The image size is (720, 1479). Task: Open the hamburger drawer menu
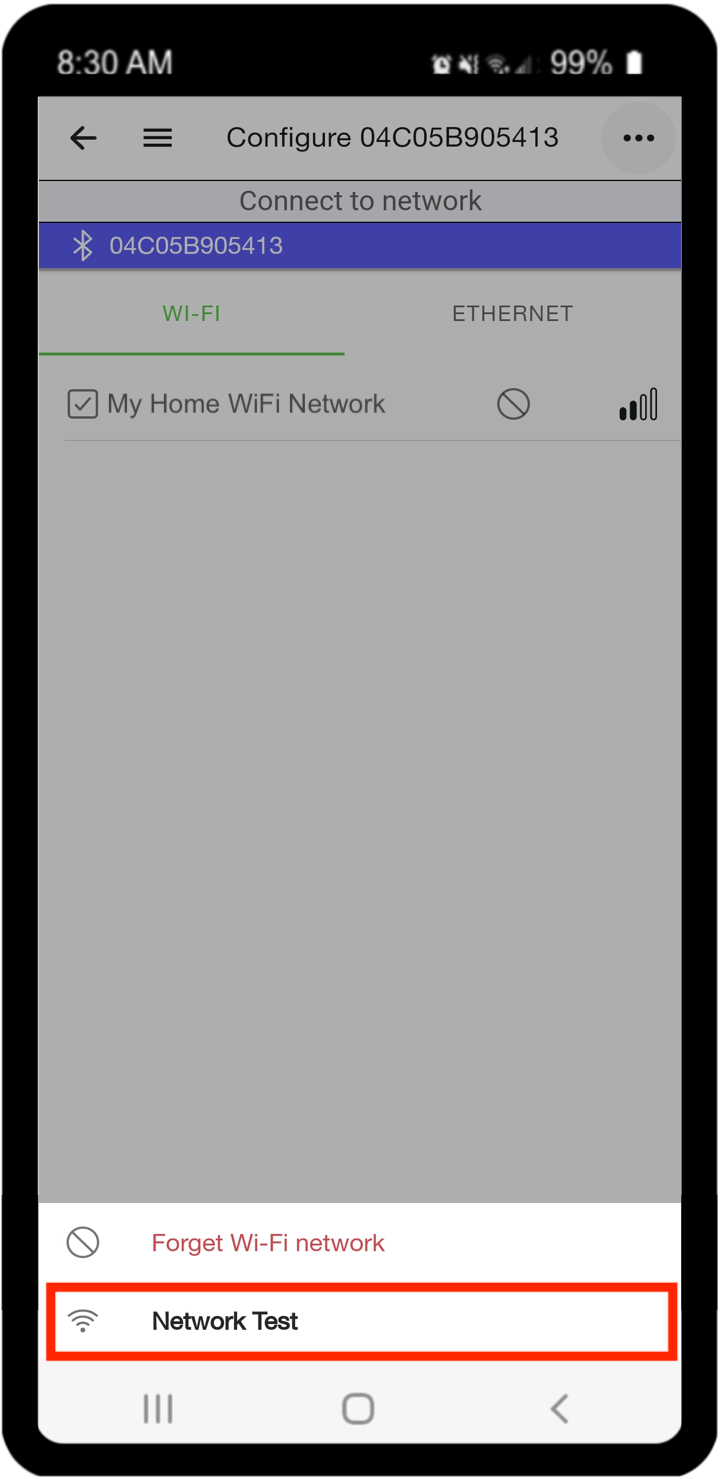158,138
